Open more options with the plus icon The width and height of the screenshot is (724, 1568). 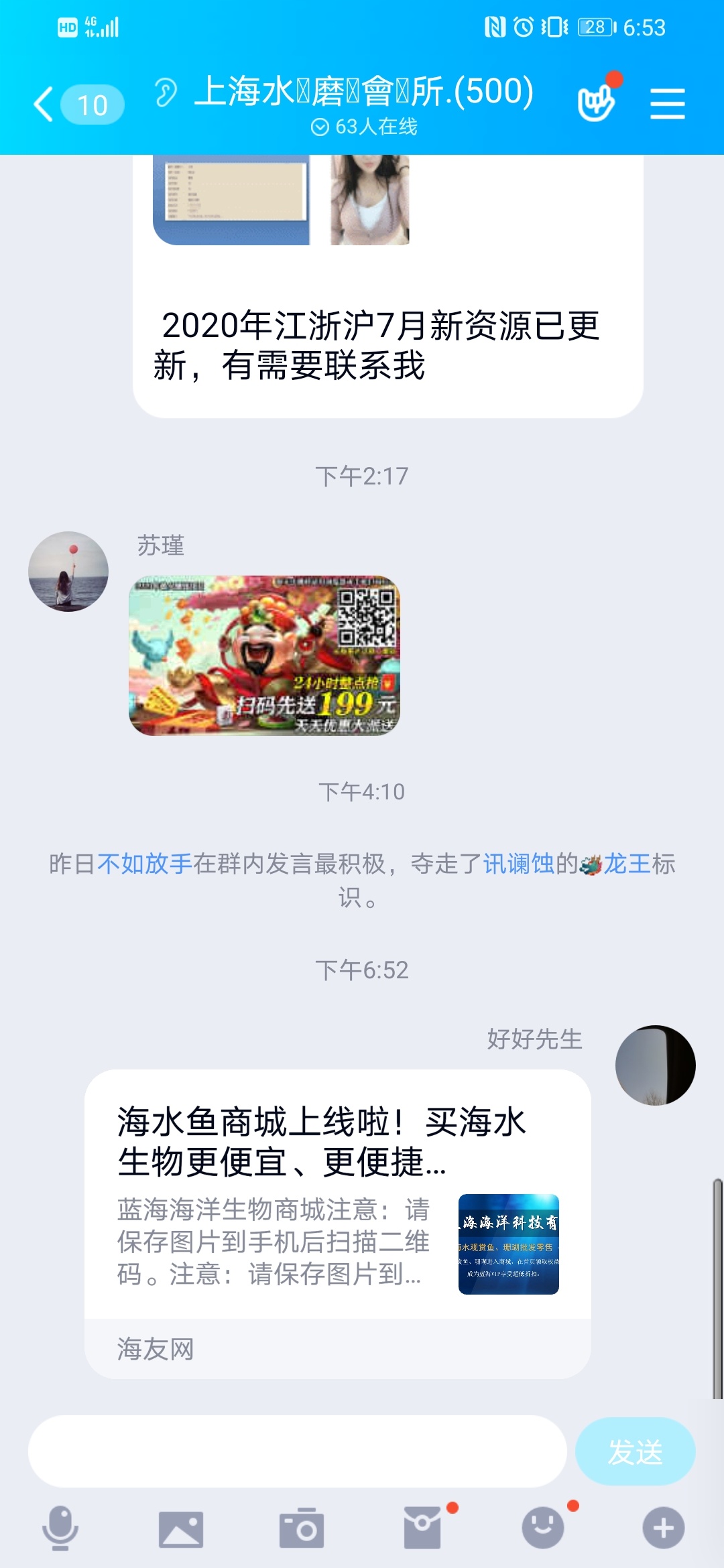tap(663, 1528)
